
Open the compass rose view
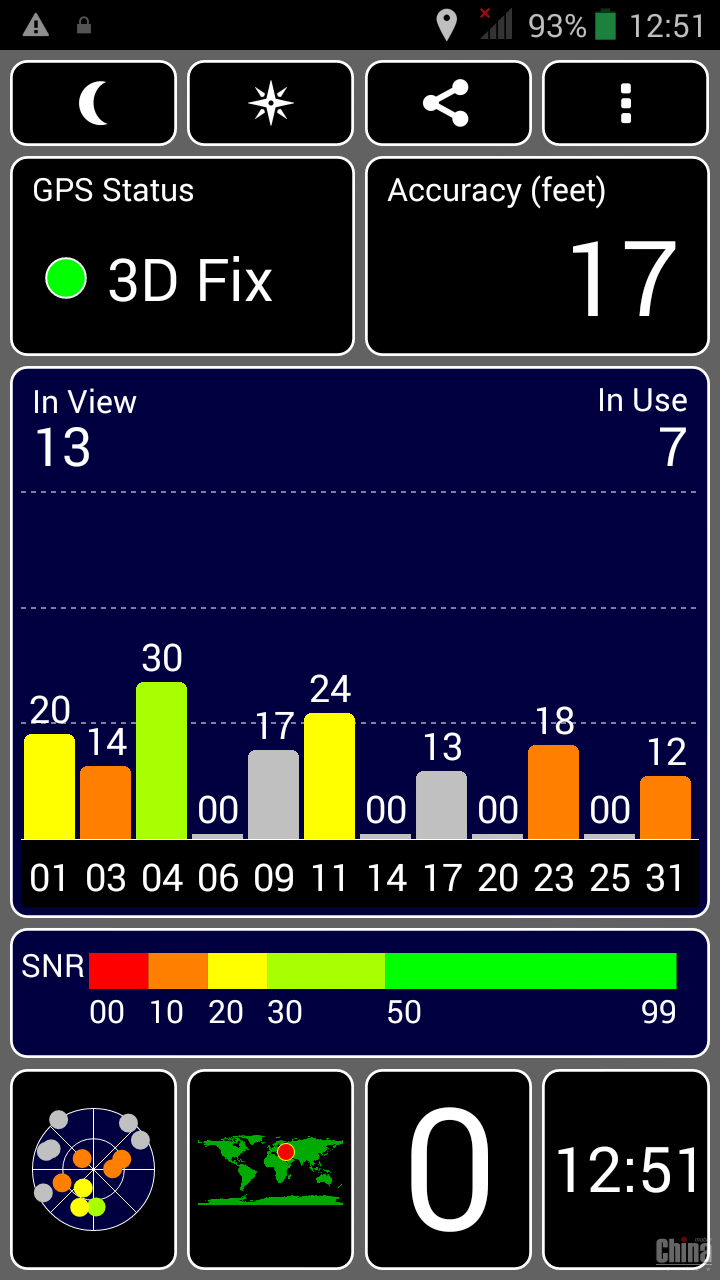[271, 104]
